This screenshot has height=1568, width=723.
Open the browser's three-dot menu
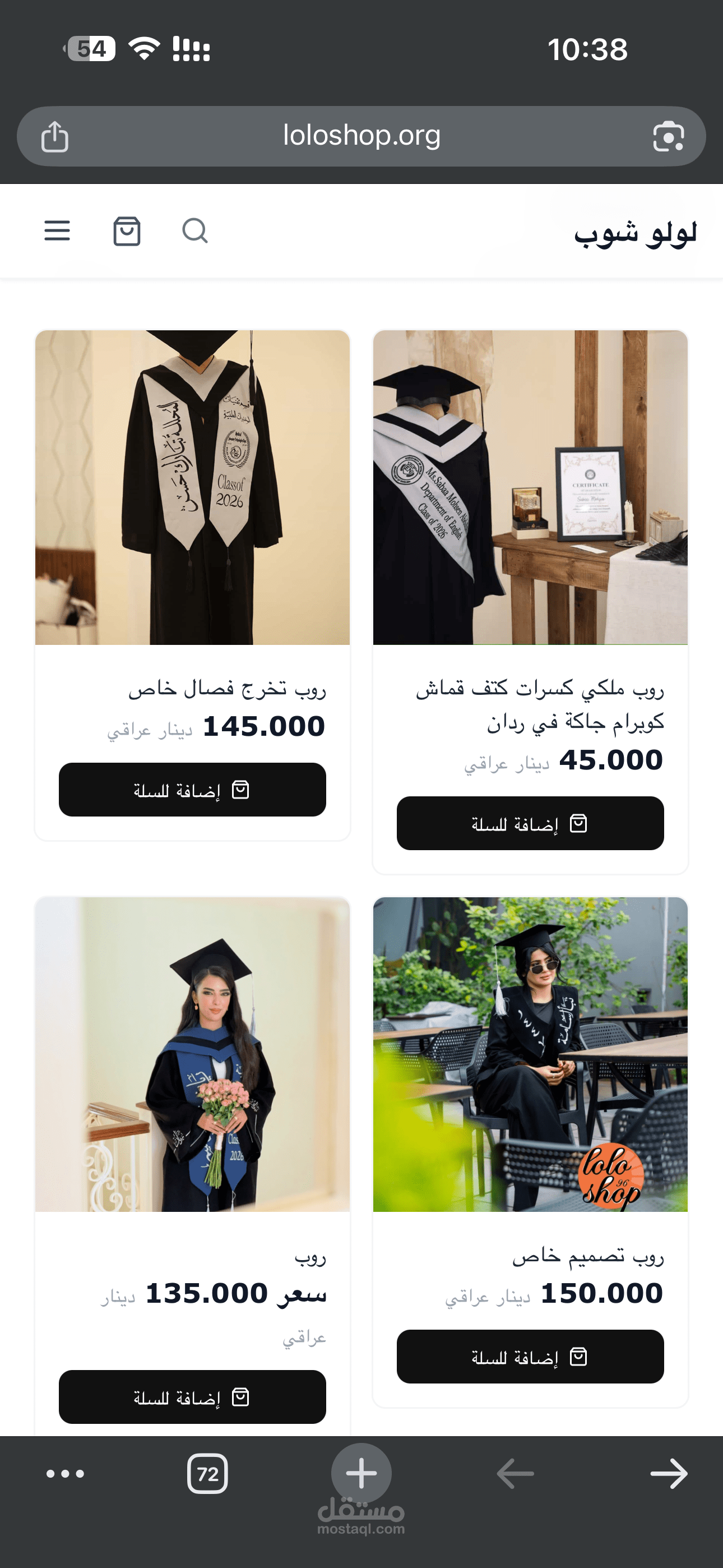tap(65, 1474)
